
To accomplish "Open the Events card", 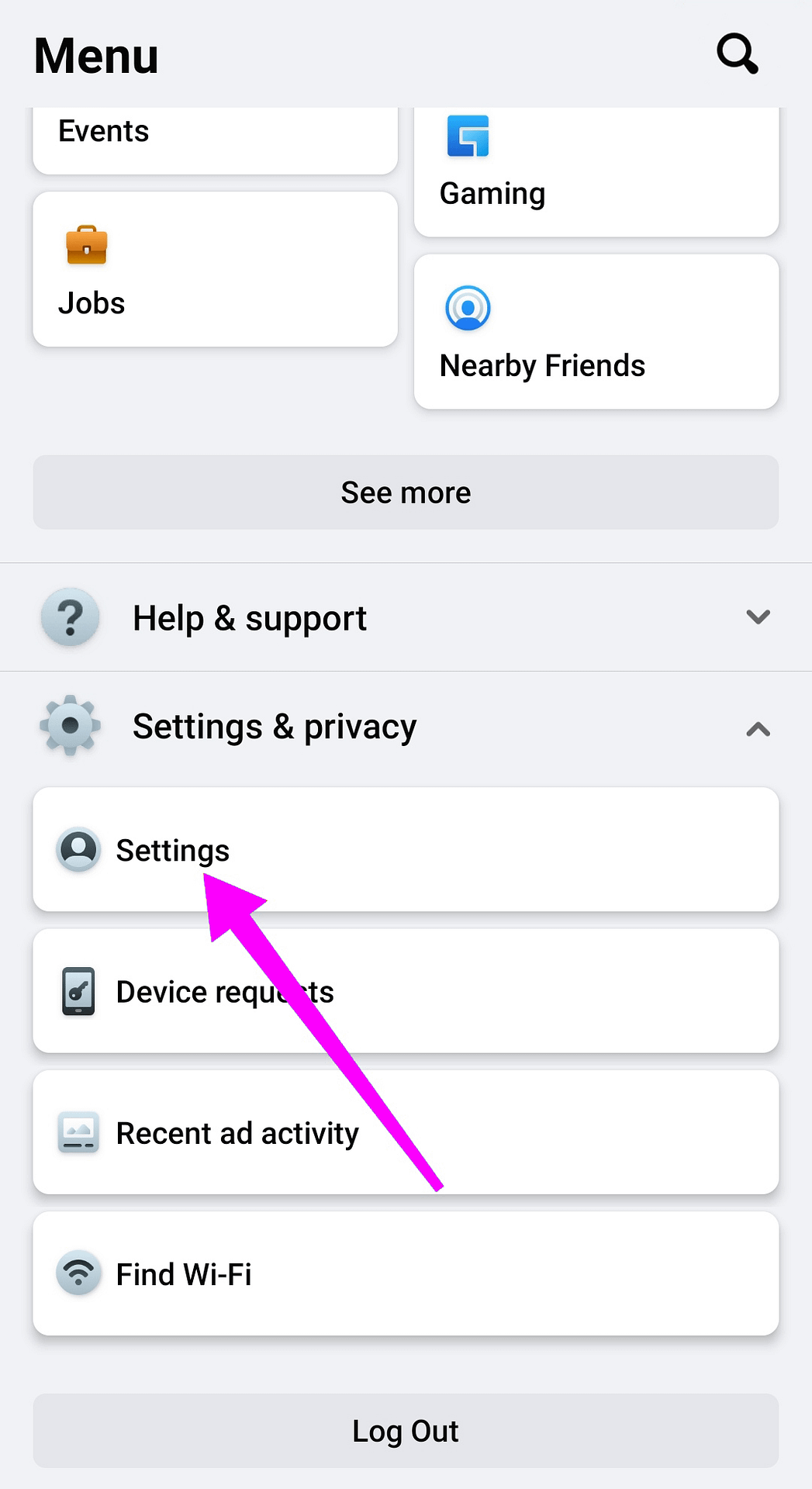I will pyautogui.click(x=215, y=140).
